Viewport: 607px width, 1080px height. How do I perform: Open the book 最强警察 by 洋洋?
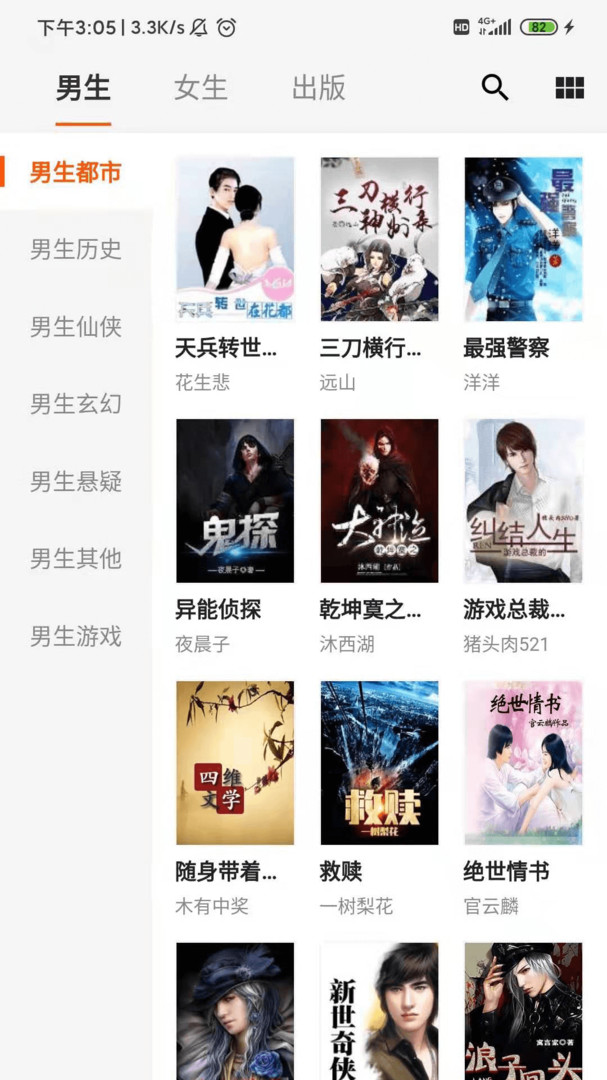point(523,240)
